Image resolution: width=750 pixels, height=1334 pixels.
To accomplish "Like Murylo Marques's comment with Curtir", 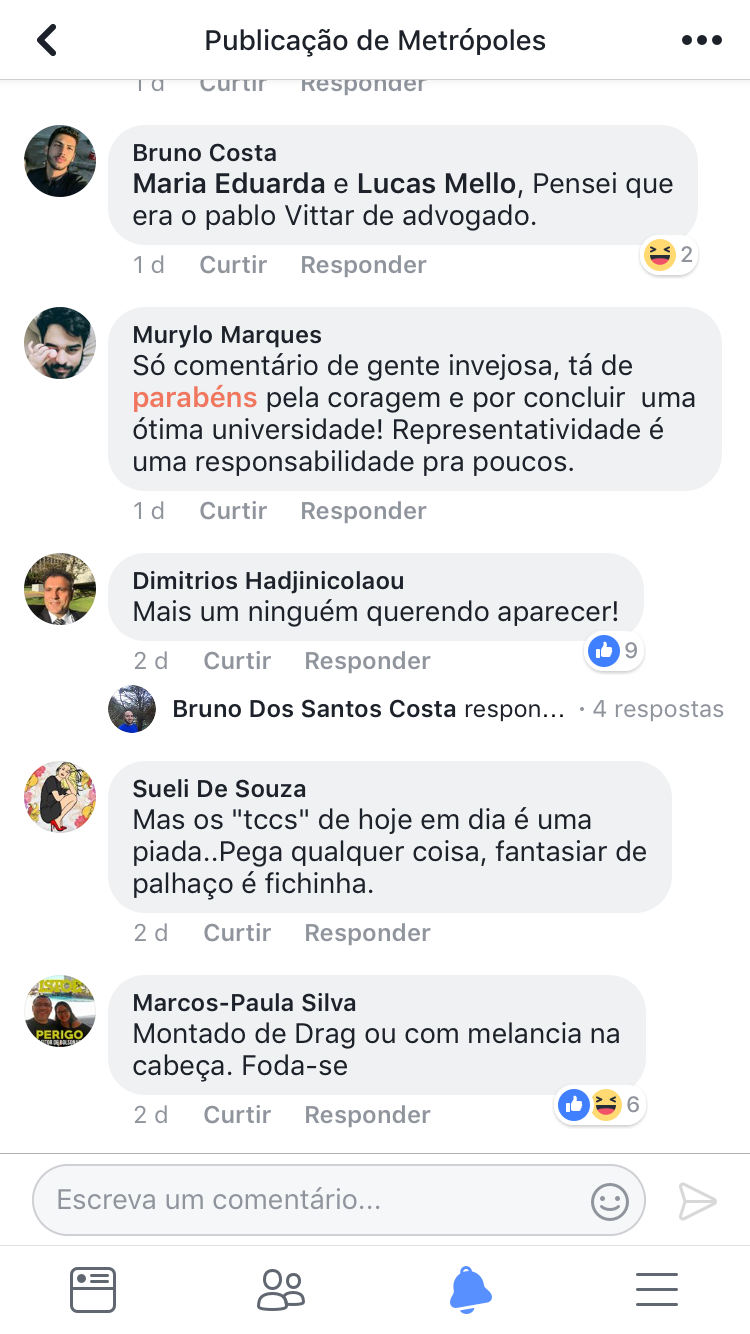I will click(x=233, y=511).
